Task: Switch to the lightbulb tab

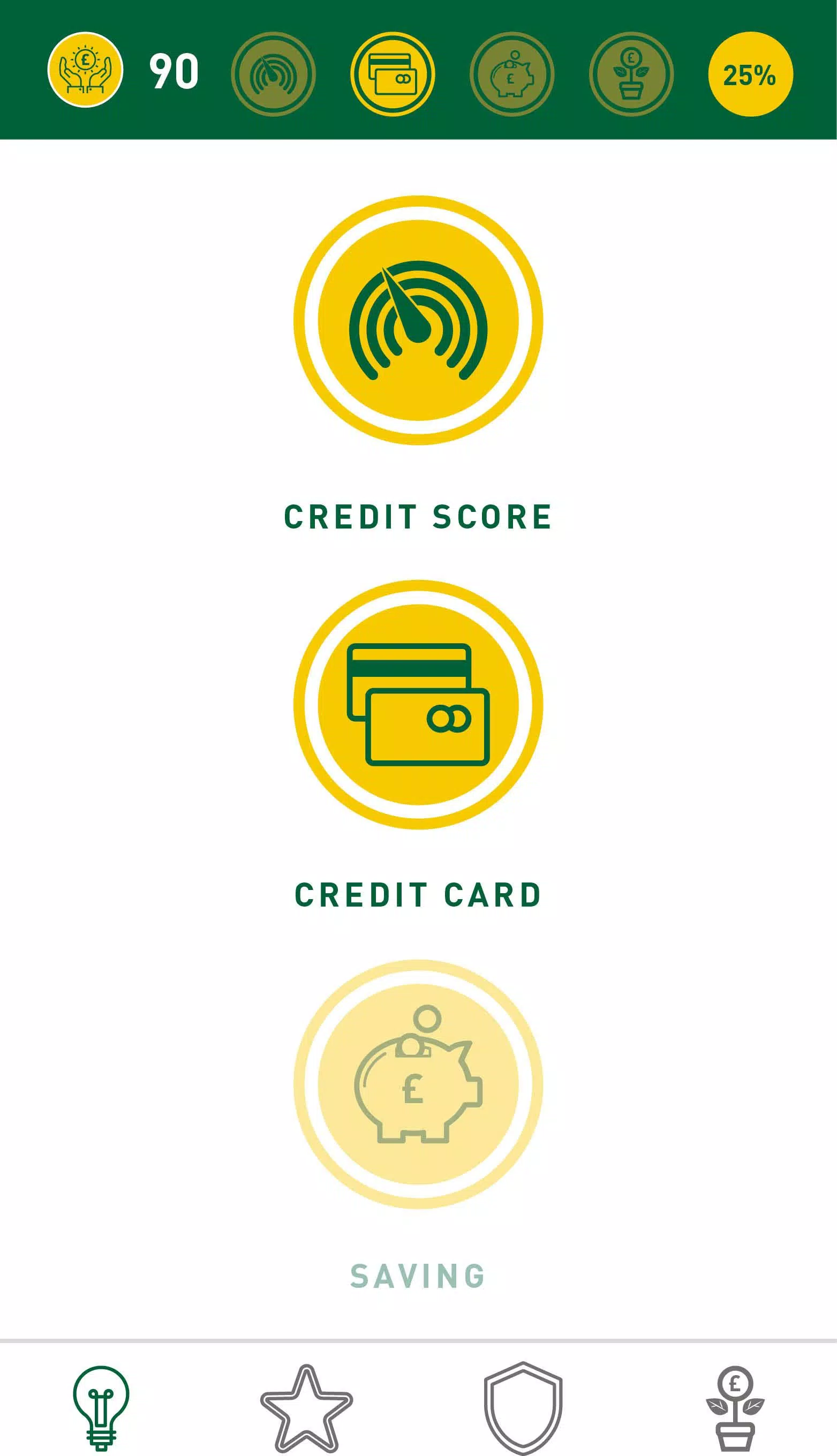Action: pyautogui.click(x=101, y=1407)
